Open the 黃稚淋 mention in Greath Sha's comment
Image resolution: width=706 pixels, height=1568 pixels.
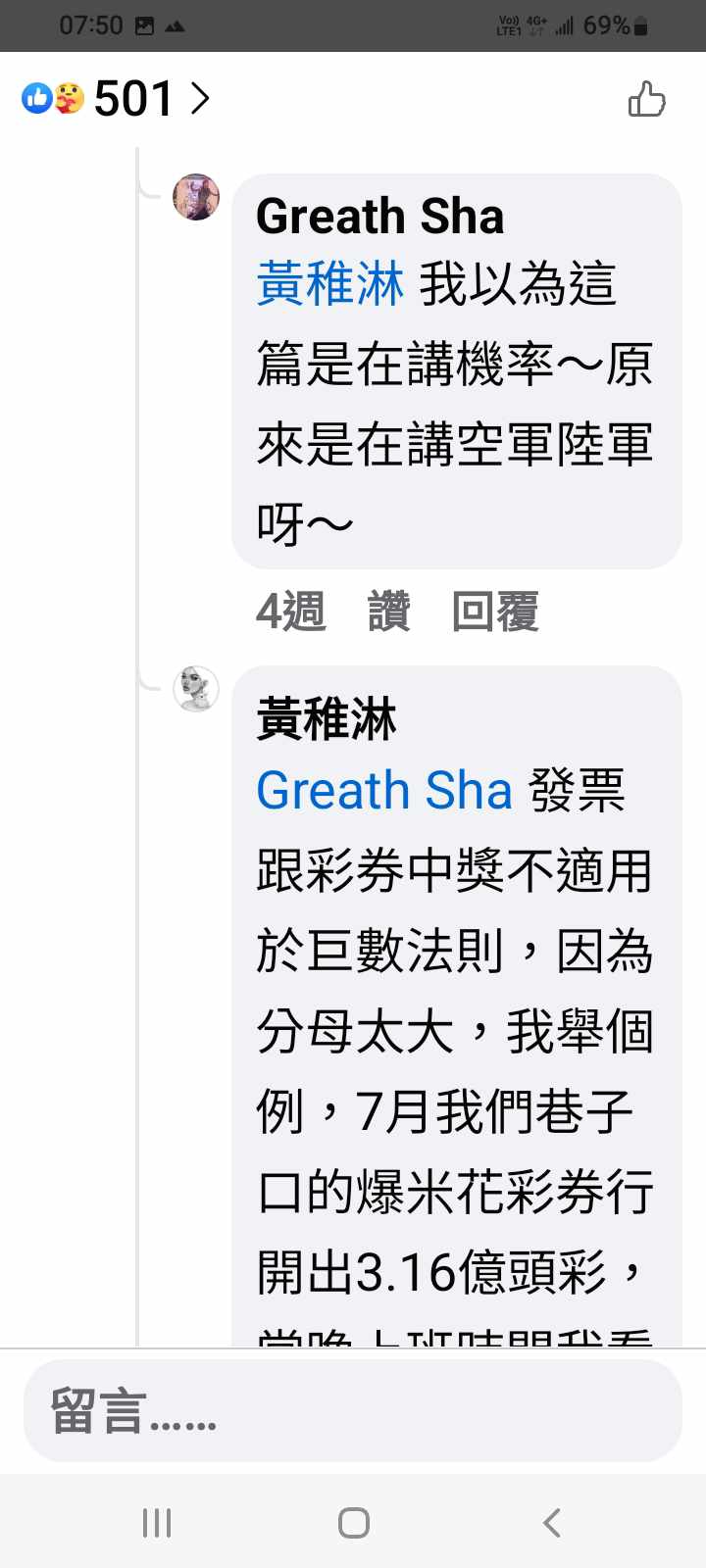click(x=329, y=285)
